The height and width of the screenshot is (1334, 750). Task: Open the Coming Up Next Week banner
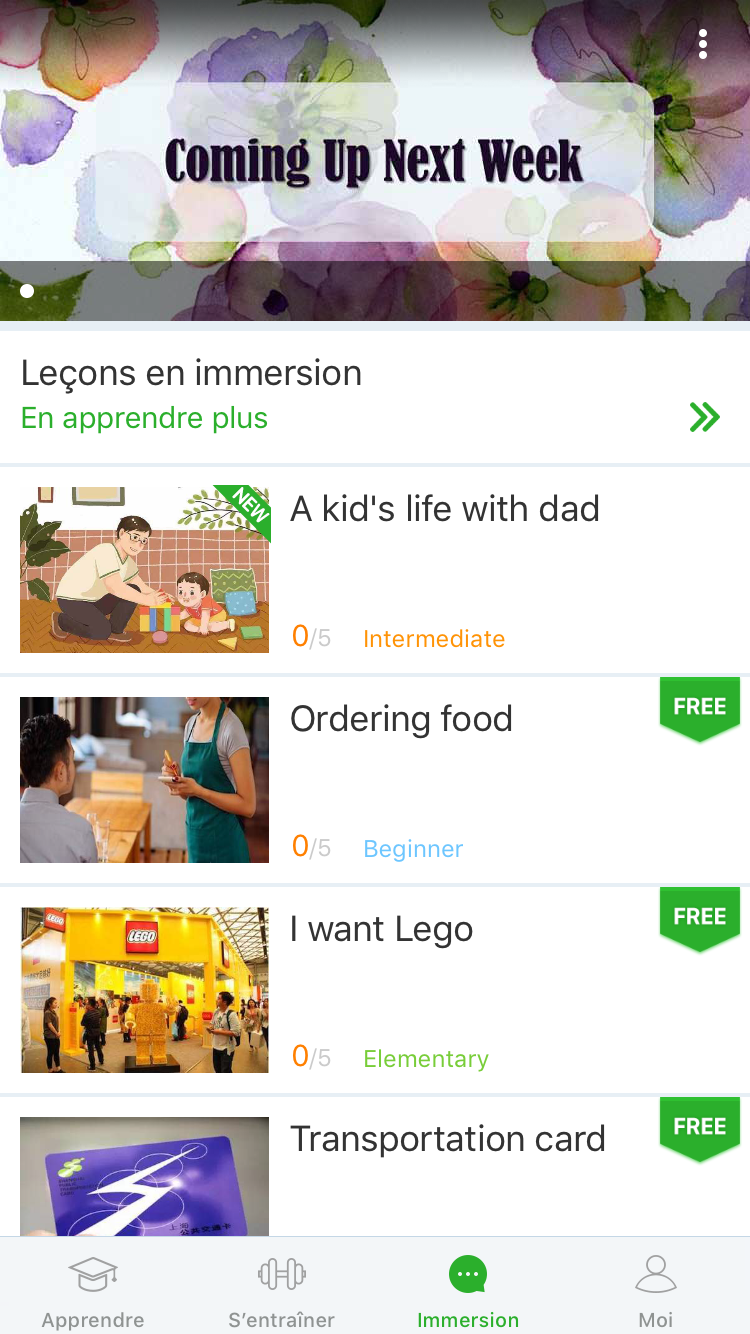[x=374, y=162]
